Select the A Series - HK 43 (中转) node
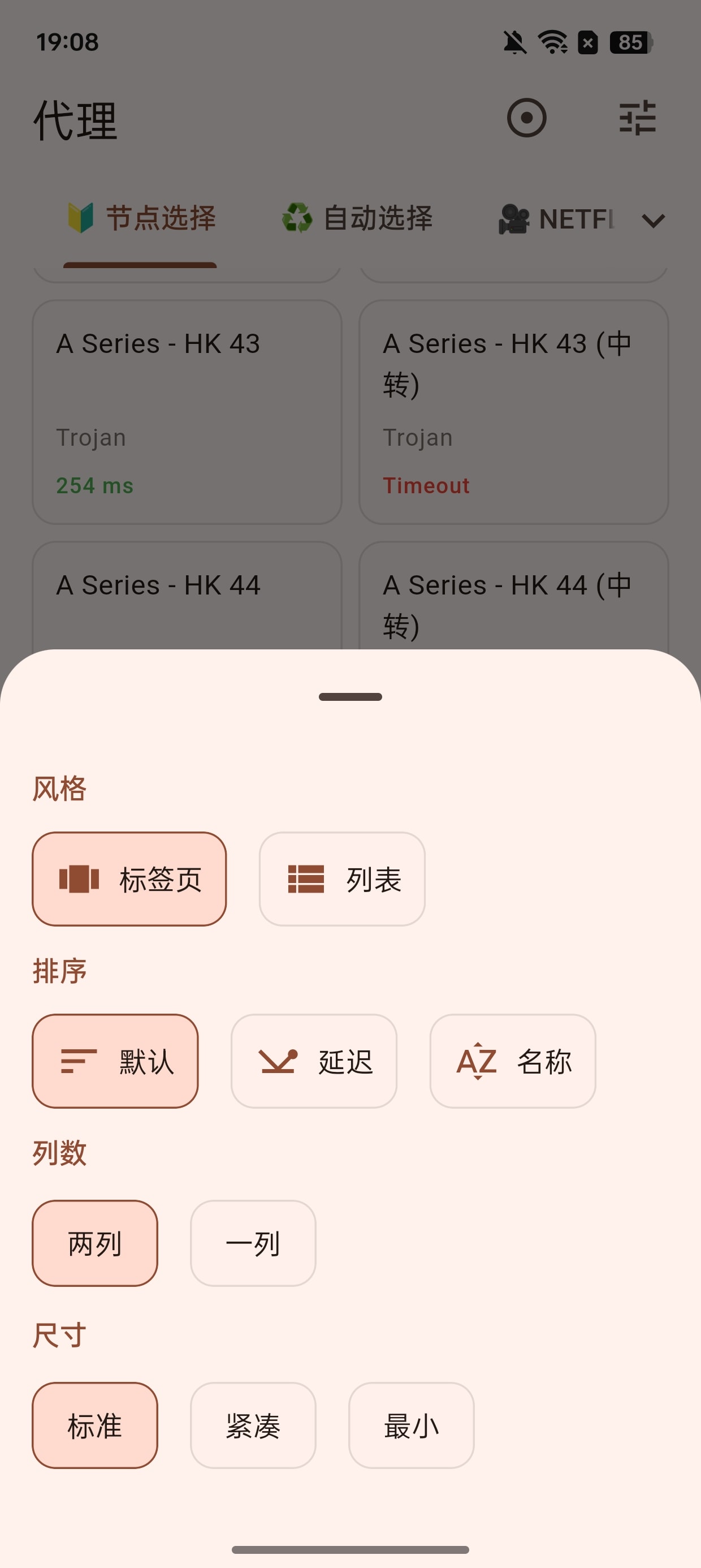This screenshot has height=1568, width=701. point(513,411)
